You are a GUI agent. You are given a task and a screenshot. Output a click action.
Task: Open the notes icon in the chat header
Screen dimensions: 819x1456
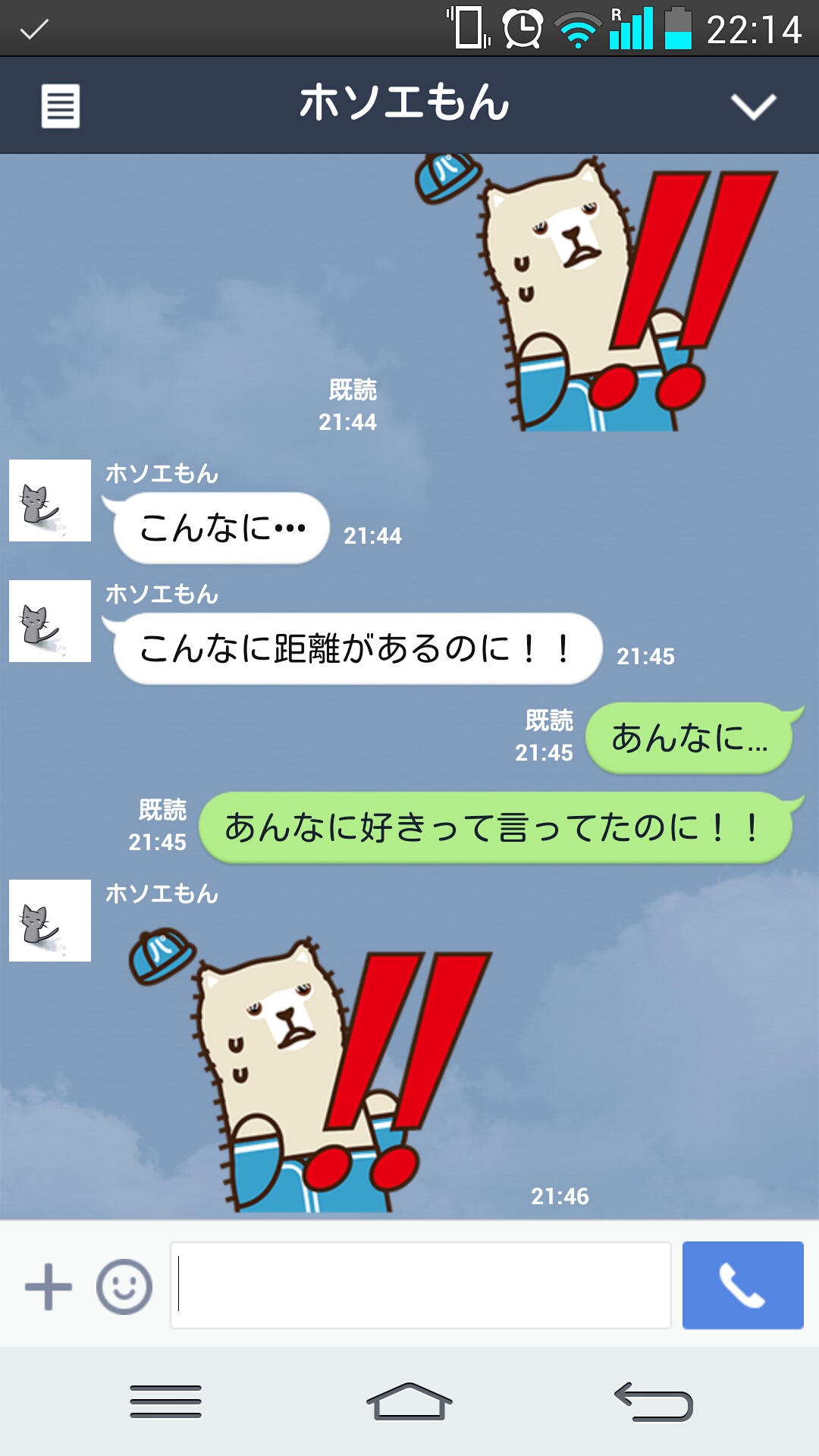60,105
